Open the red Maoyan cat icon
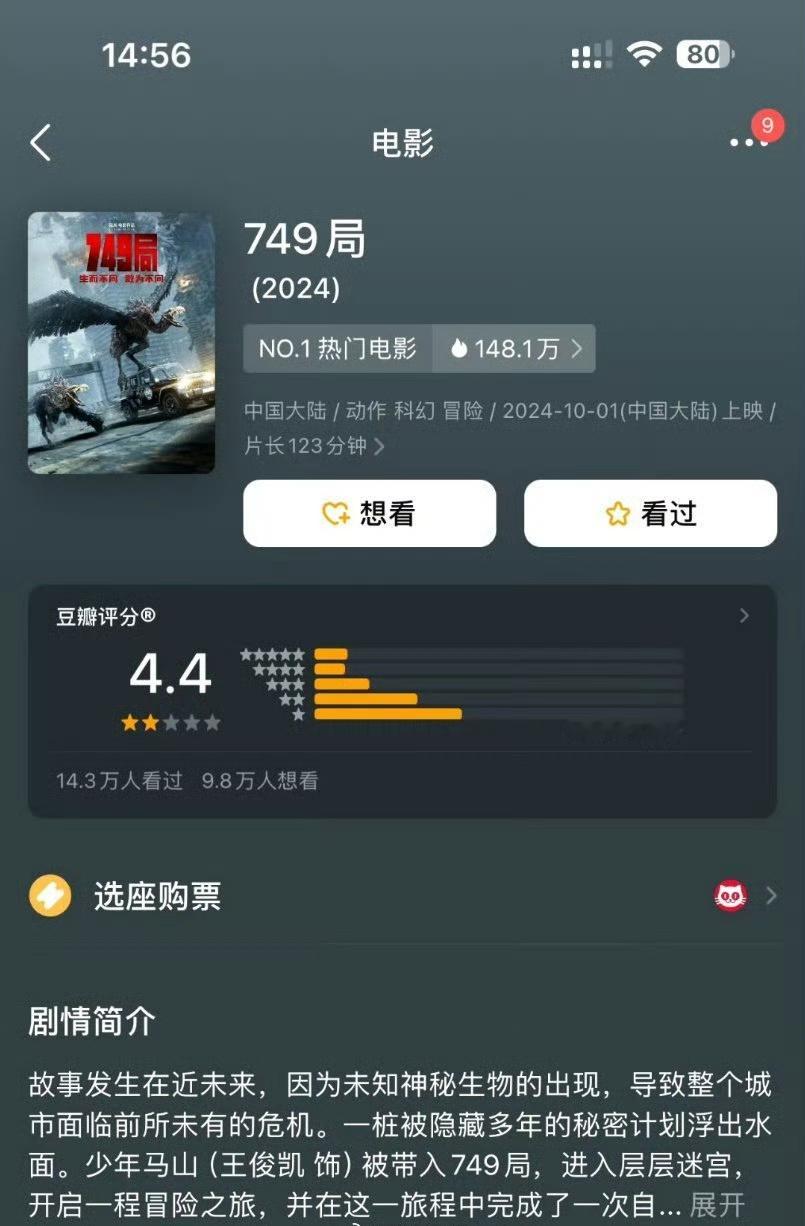 pyautogui.click(x=730, y=896)
